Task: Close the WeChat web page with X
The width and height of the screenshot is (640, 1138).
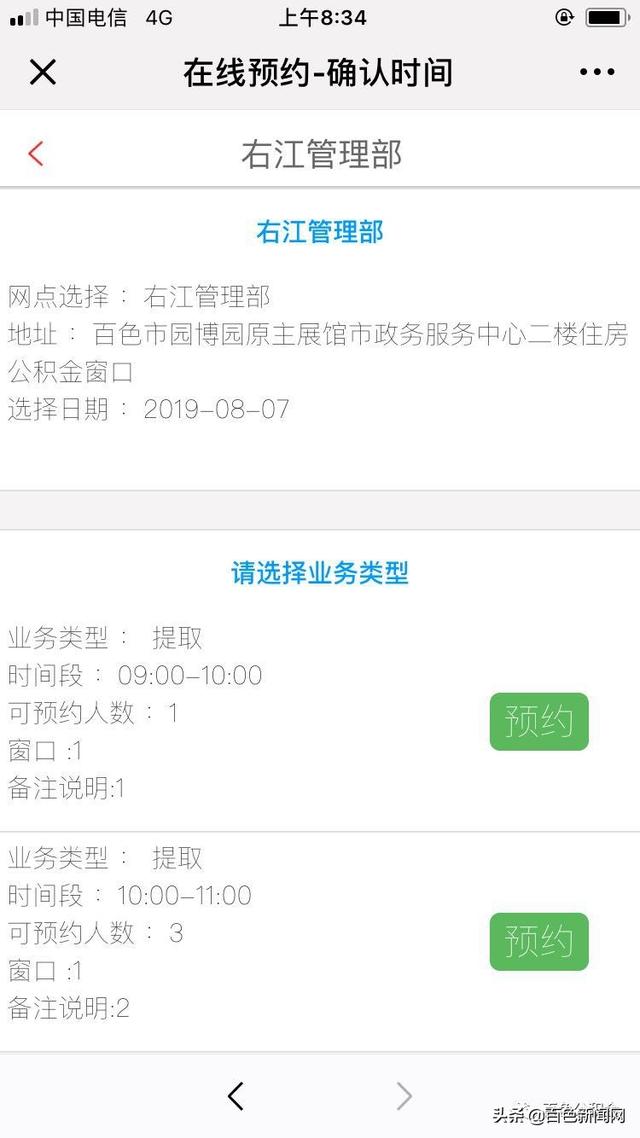Action: (43, 72)
